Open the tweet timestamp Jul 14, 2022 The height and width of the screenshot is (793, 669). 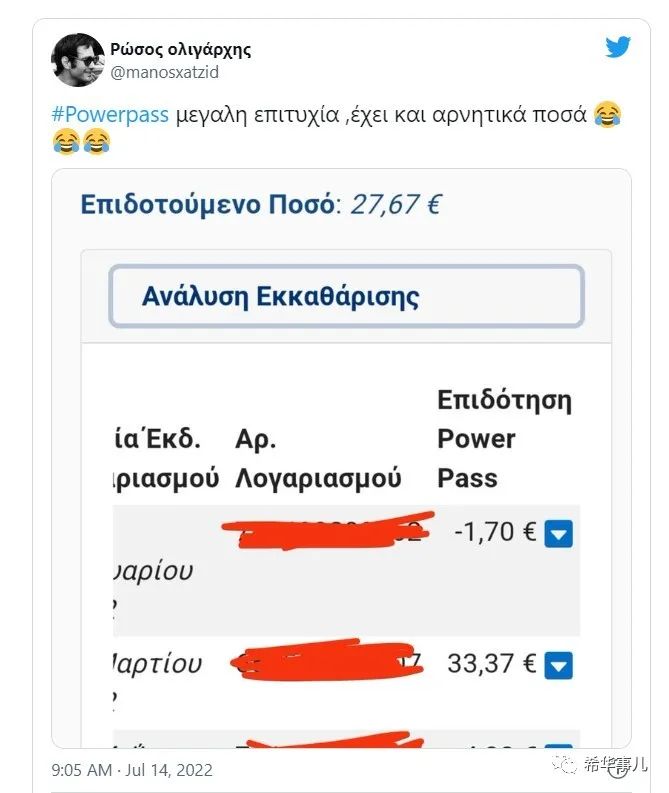point(132,770)
